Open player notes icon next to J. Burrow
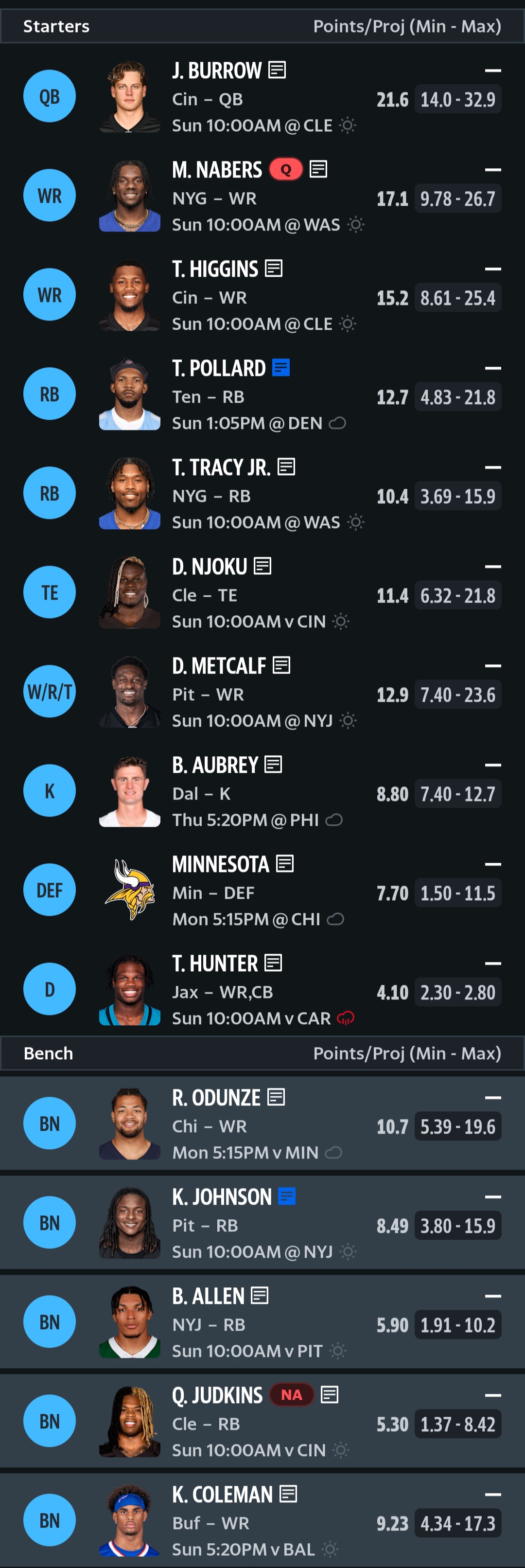Viewport: 525px width, 1568px height. 277,71
